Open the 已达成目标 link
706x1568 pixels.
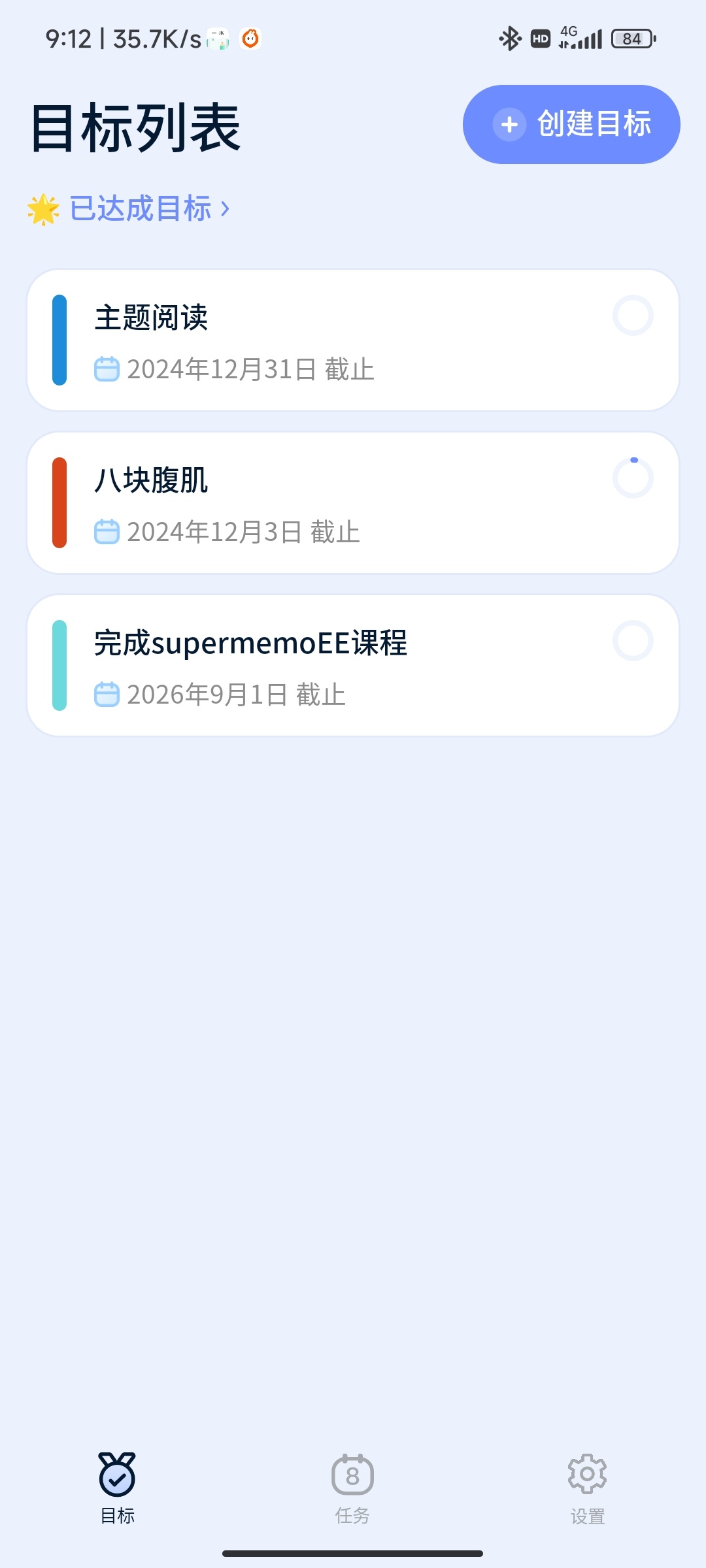click(x=140, y=209)
